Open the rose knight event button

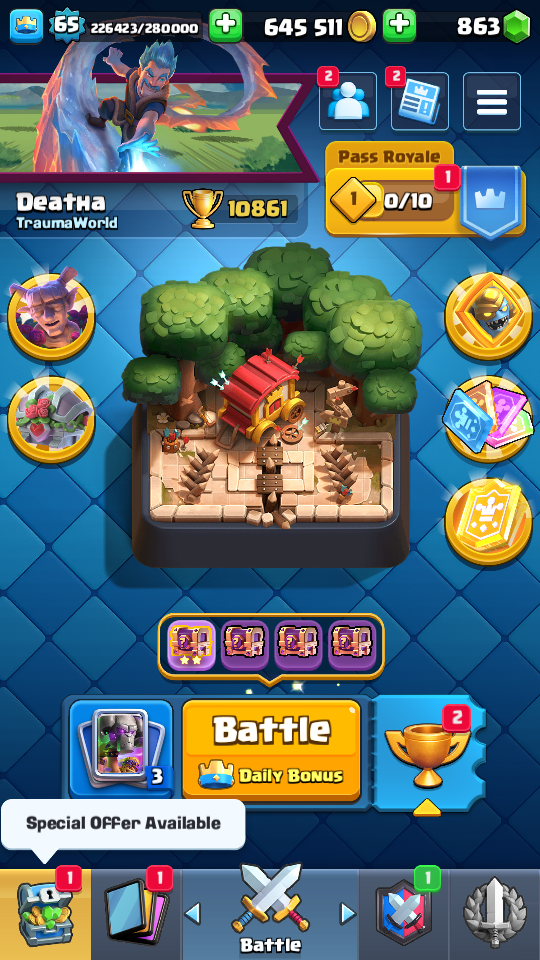pos(51,420)
